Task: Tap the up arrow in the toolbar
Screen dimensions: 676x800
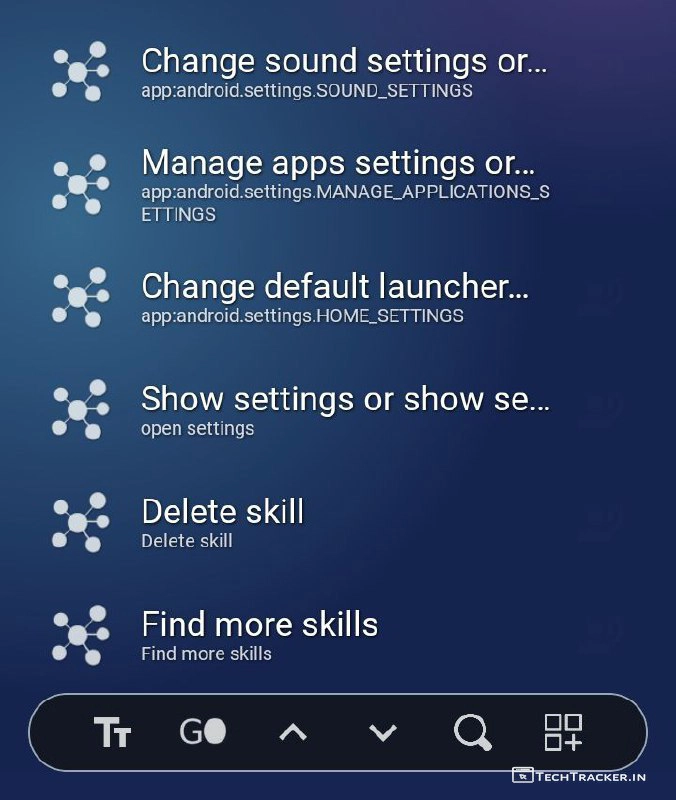Action: coord(292,733)
